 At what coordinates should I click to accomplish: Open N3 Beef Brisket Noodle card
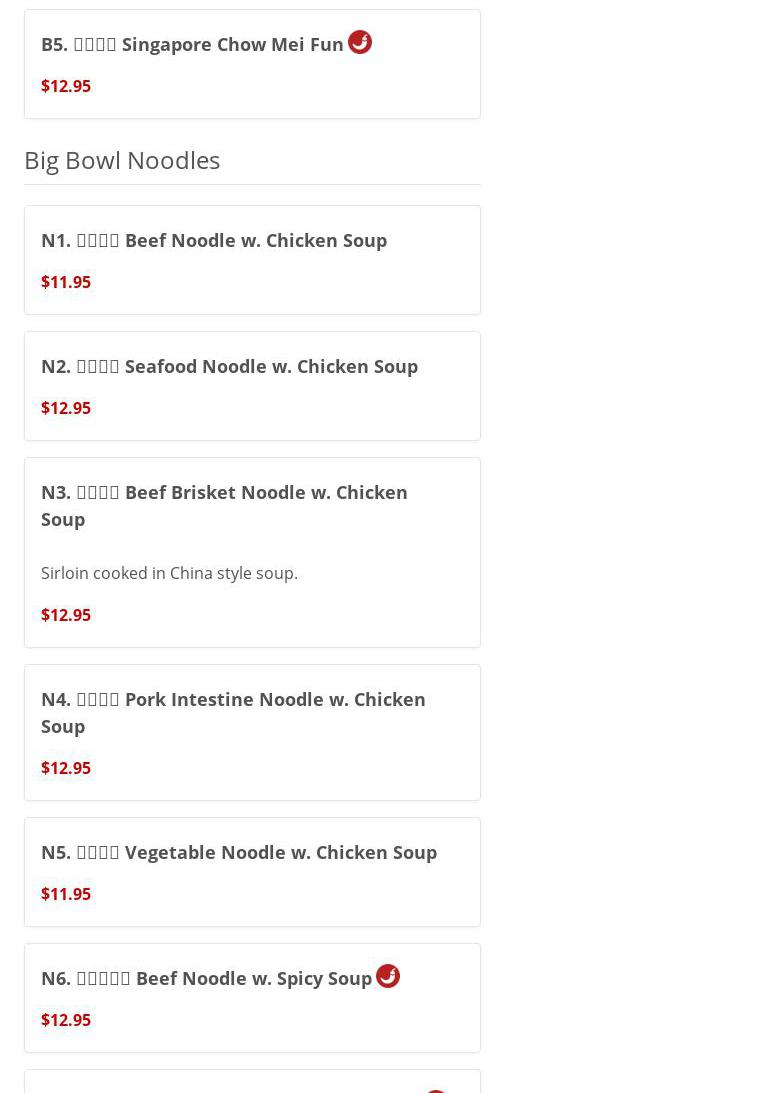[x=224, y=506]
